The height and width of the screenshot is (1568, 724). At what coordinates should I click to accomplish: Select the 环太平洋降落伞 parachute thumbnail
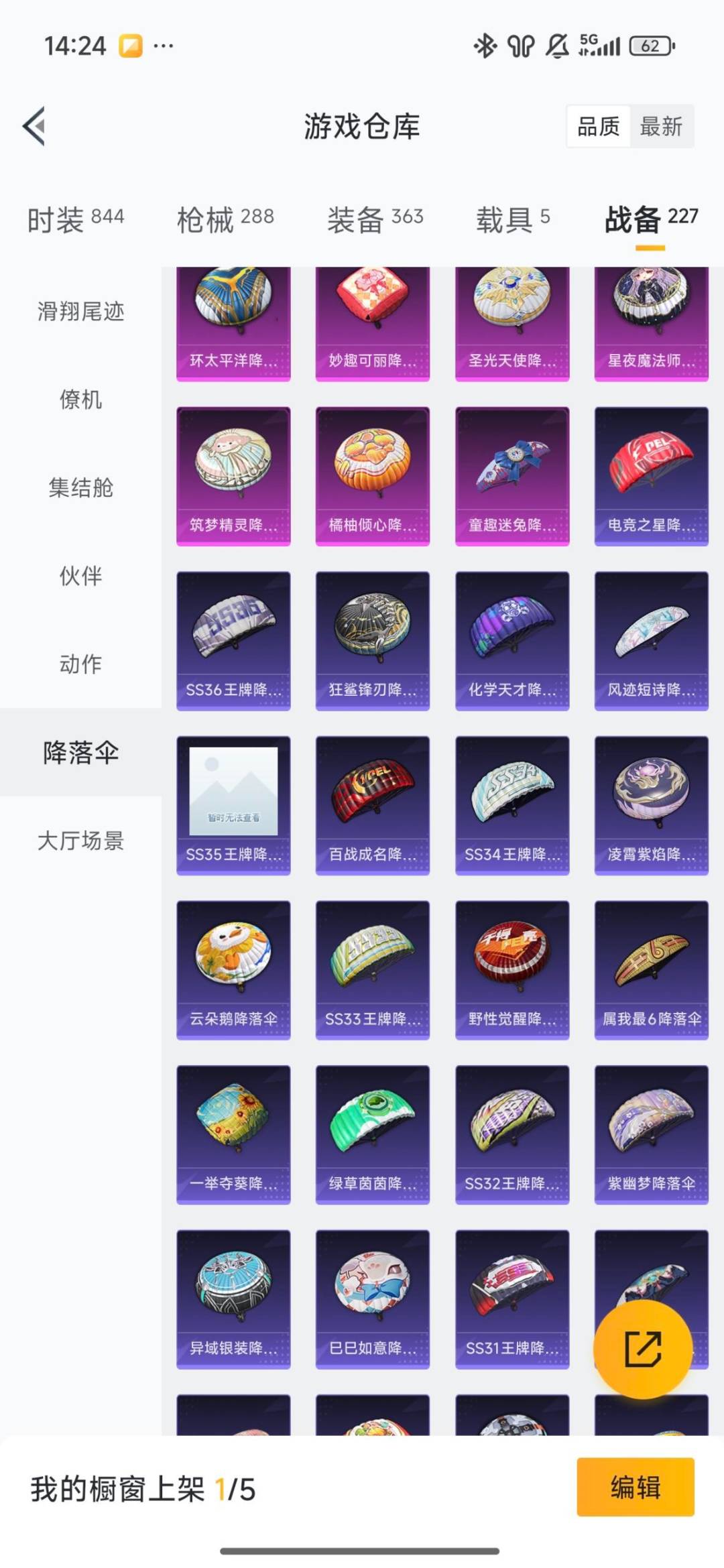point(233,315)
